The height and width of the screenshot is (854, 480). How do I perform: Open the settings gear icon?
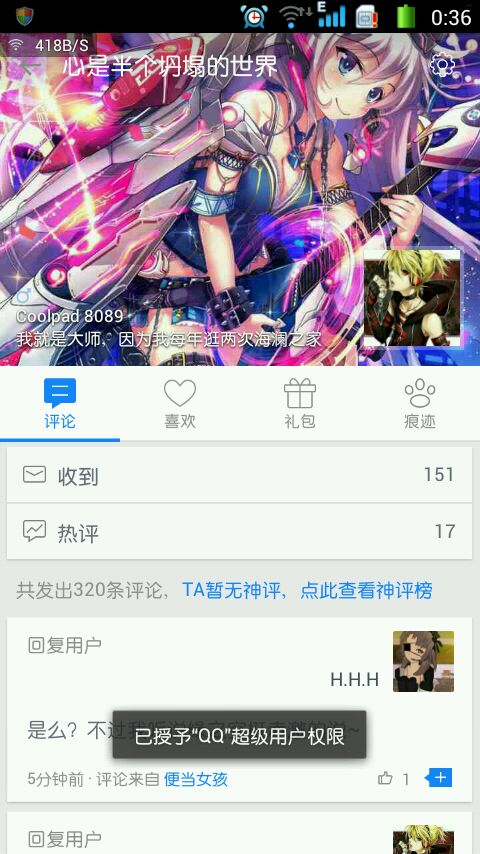point(442,65)
